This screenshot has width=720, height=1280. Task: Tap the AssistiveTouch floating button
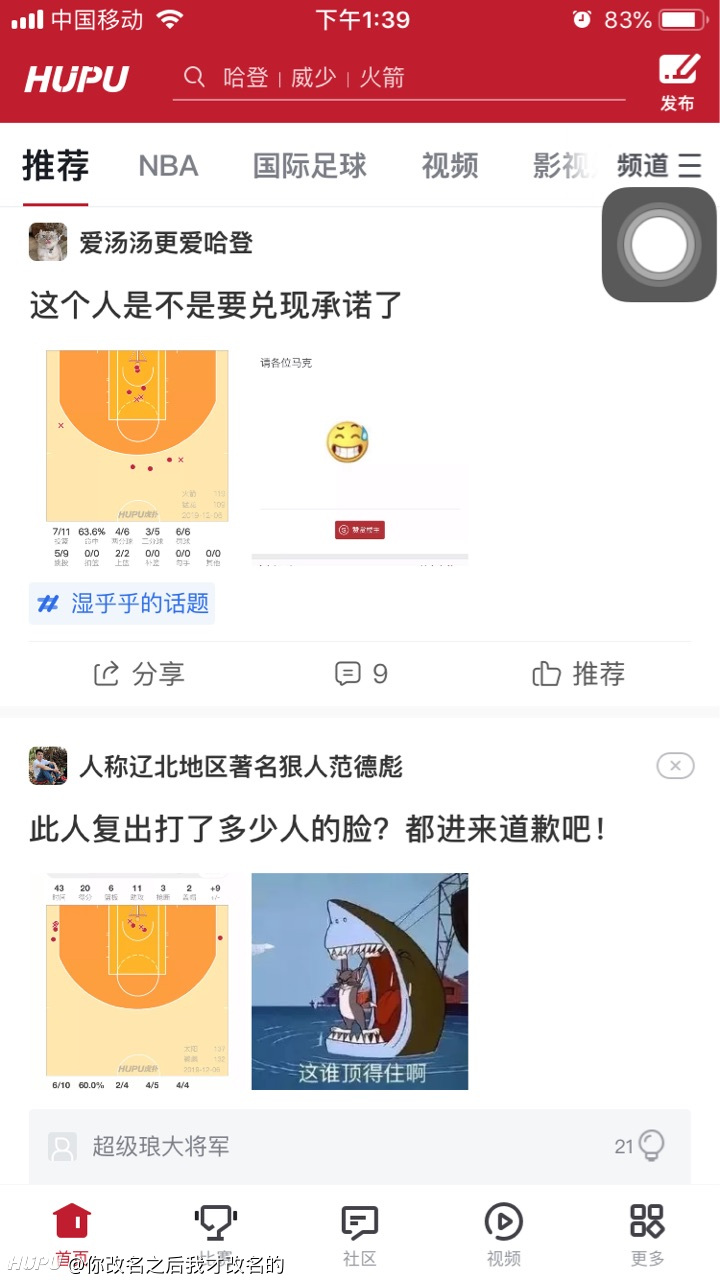click(659, 245)
